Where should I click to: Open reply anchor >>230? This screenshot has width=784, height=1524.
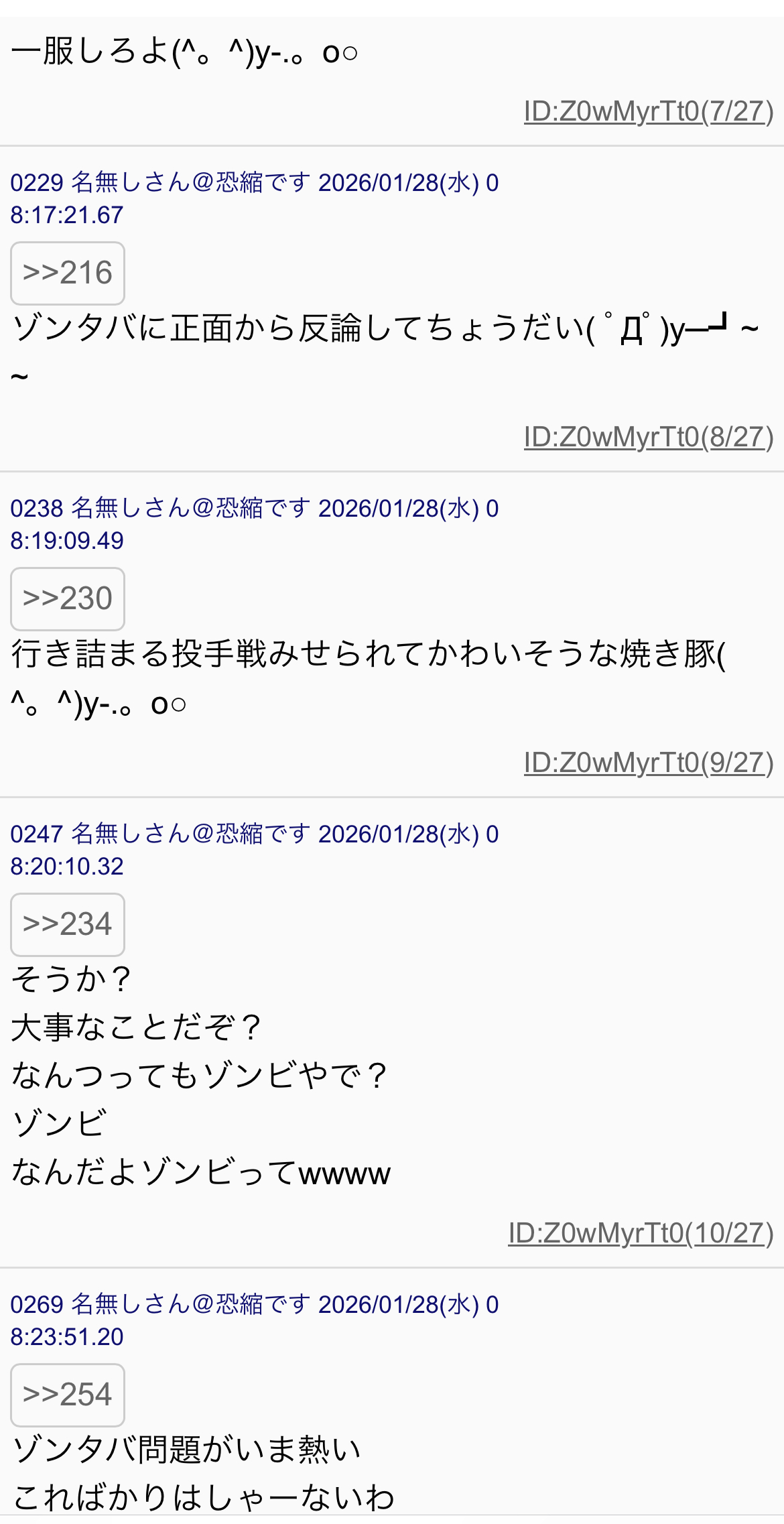67,599
